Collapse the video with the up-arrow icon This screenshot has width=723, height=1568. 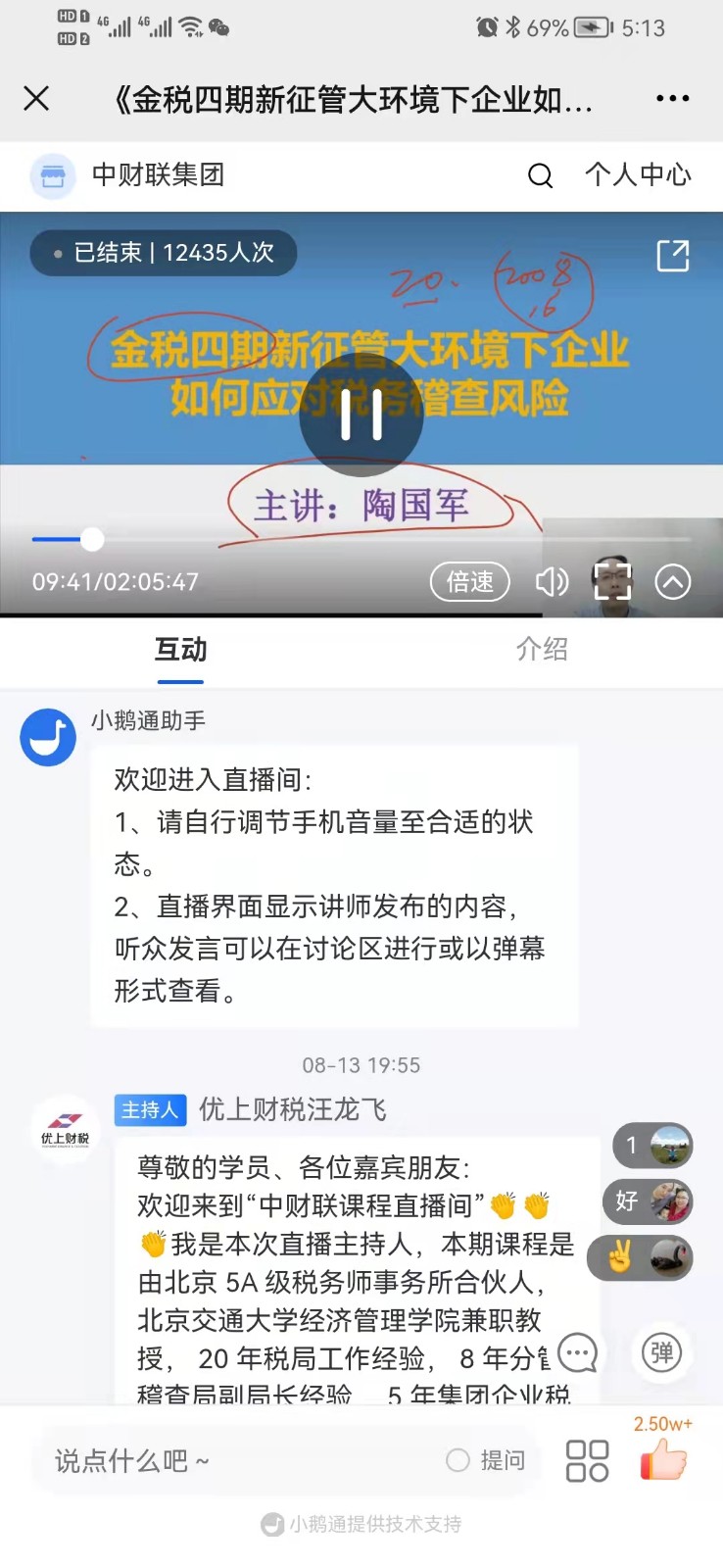pyautogui.click(x=672, y=581)
